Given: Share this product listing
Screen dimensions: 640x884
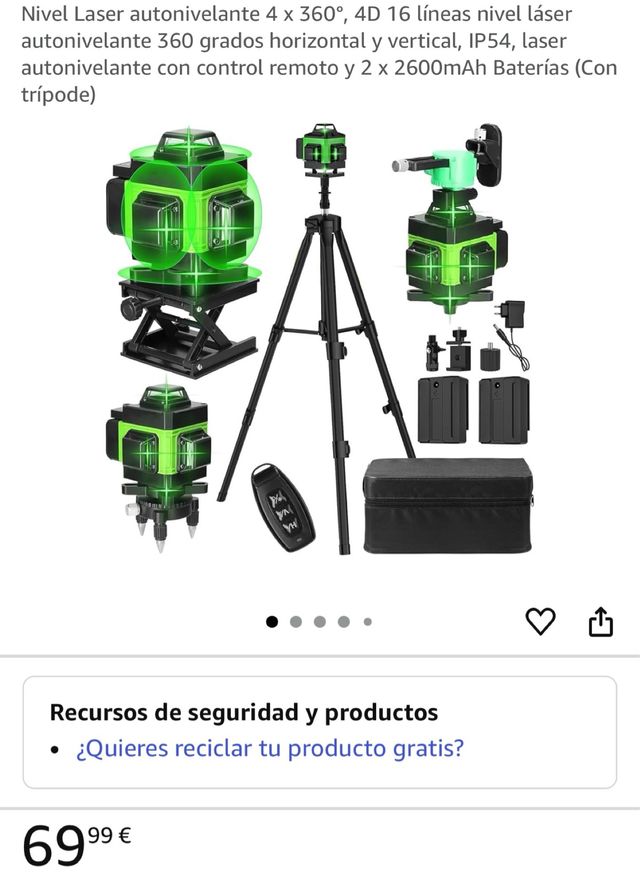Looking at the screenshot, I should click(x=600, y=621).
